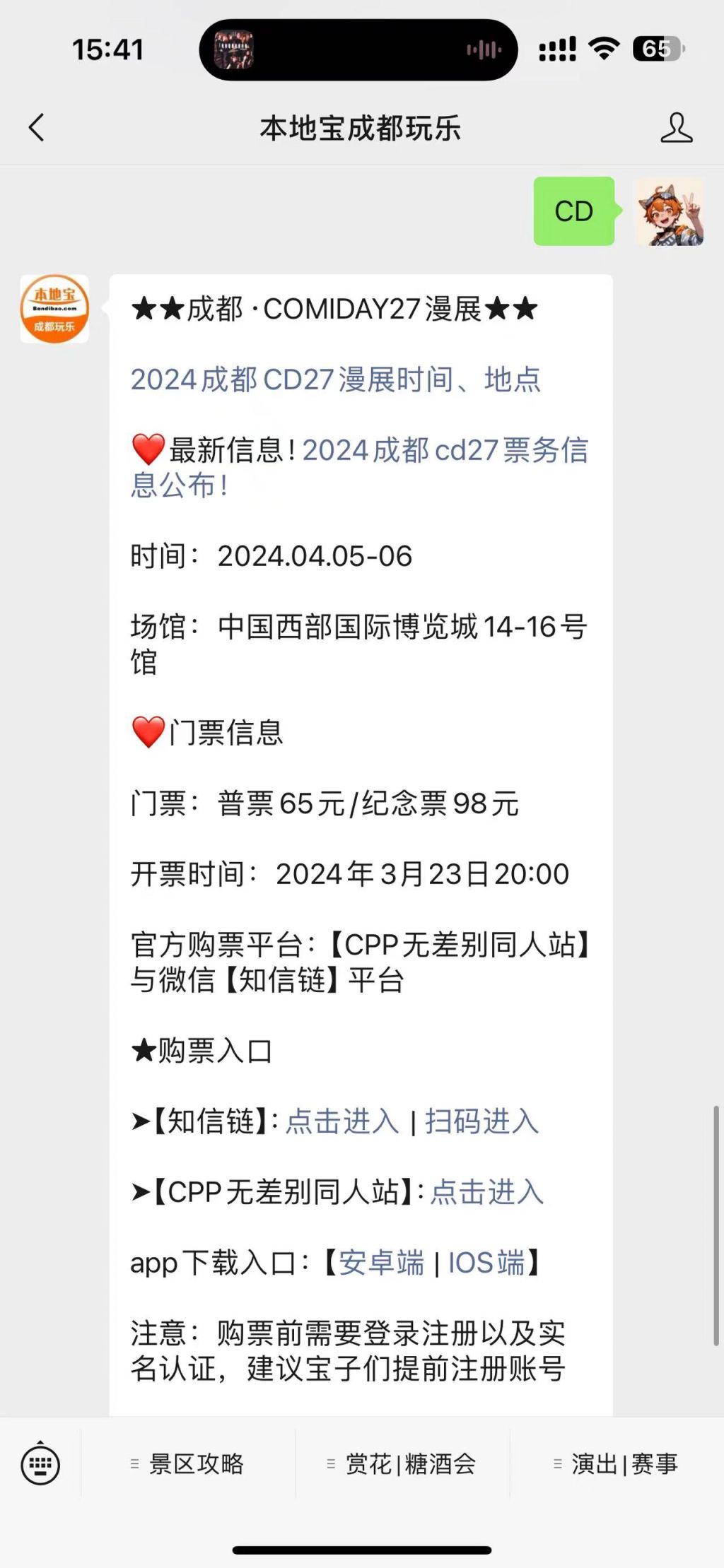Click 点击进入 next to 知信链
The height and width of the screenshot is (1568, 724).
(x=342, y=1121)
